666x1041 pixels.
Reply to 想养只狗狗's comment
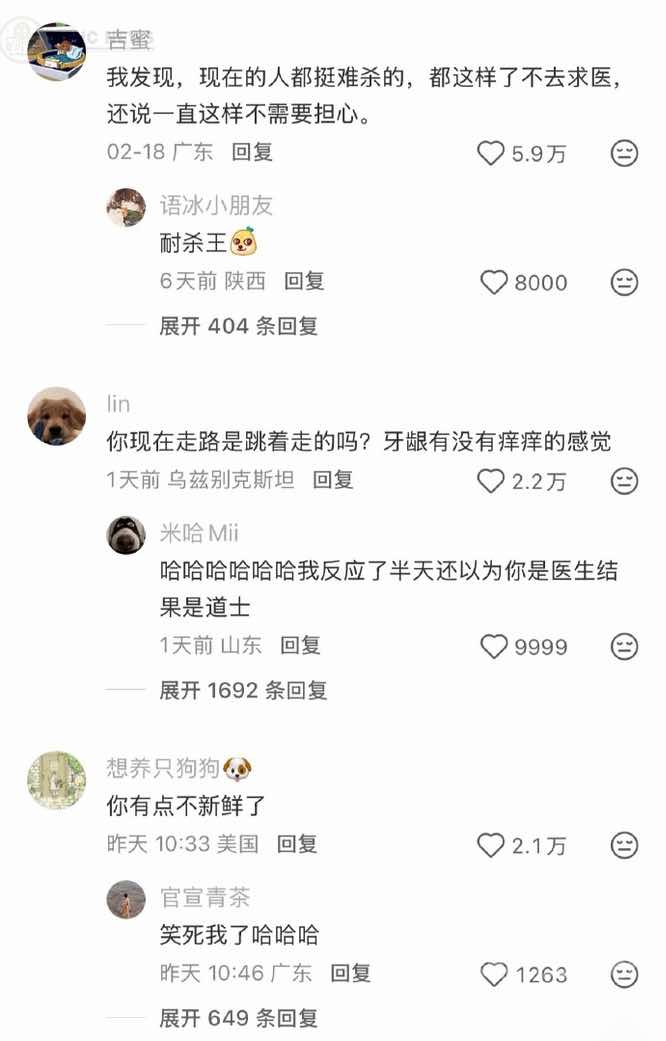[x=297, y=844]
